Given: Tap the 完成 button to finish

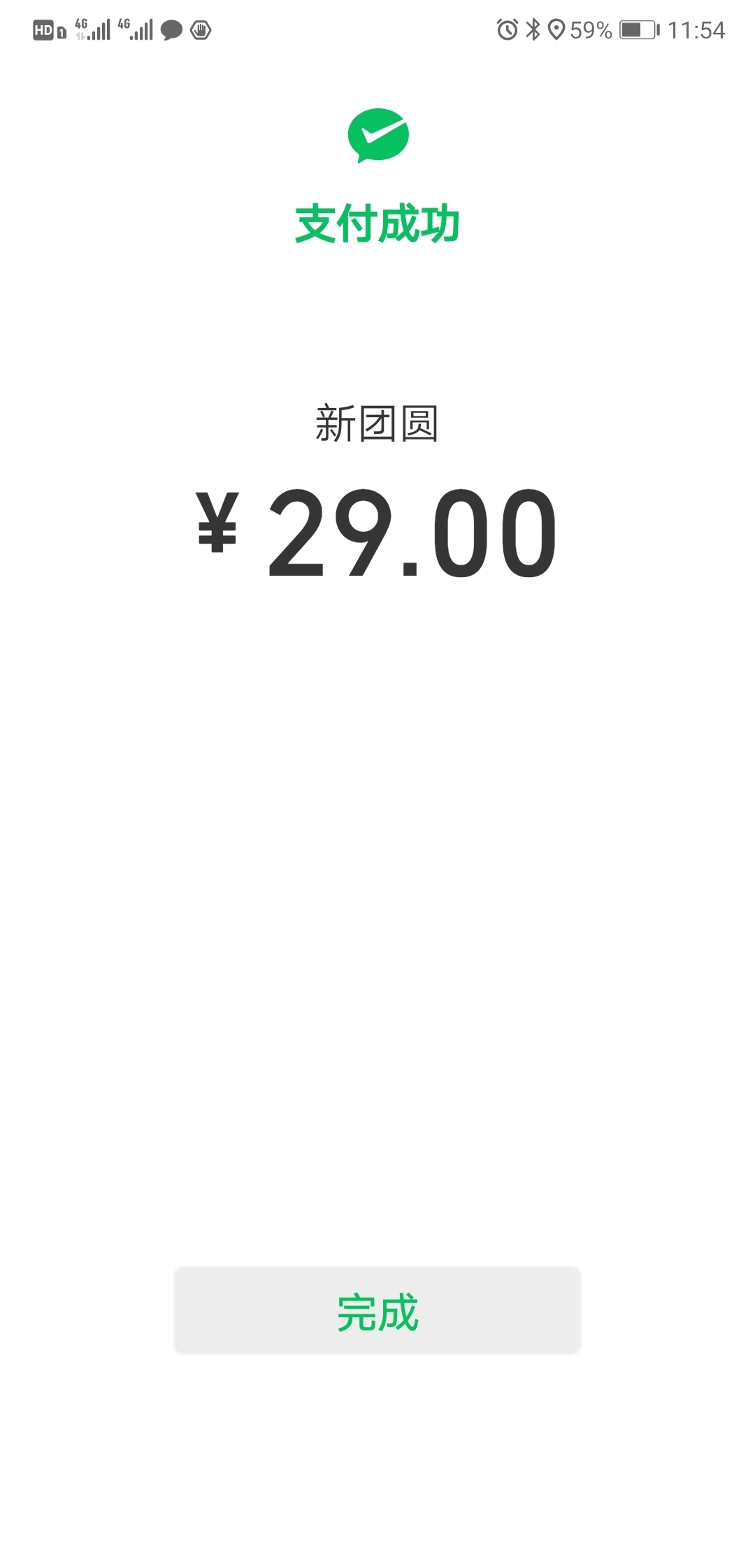Looking at the screenshot, I should [377, 1310].
